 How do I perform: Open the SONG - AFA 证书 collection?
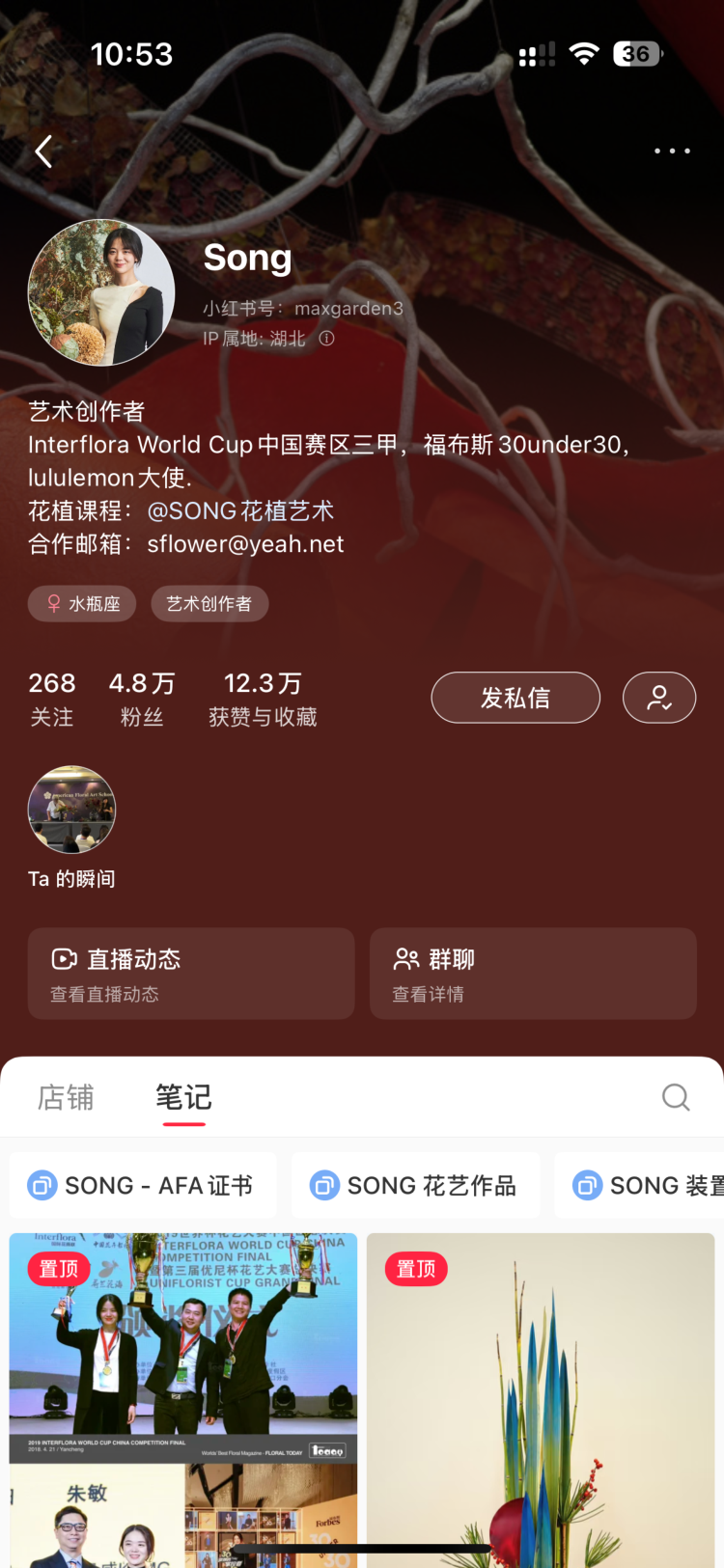coord(143,1185)
